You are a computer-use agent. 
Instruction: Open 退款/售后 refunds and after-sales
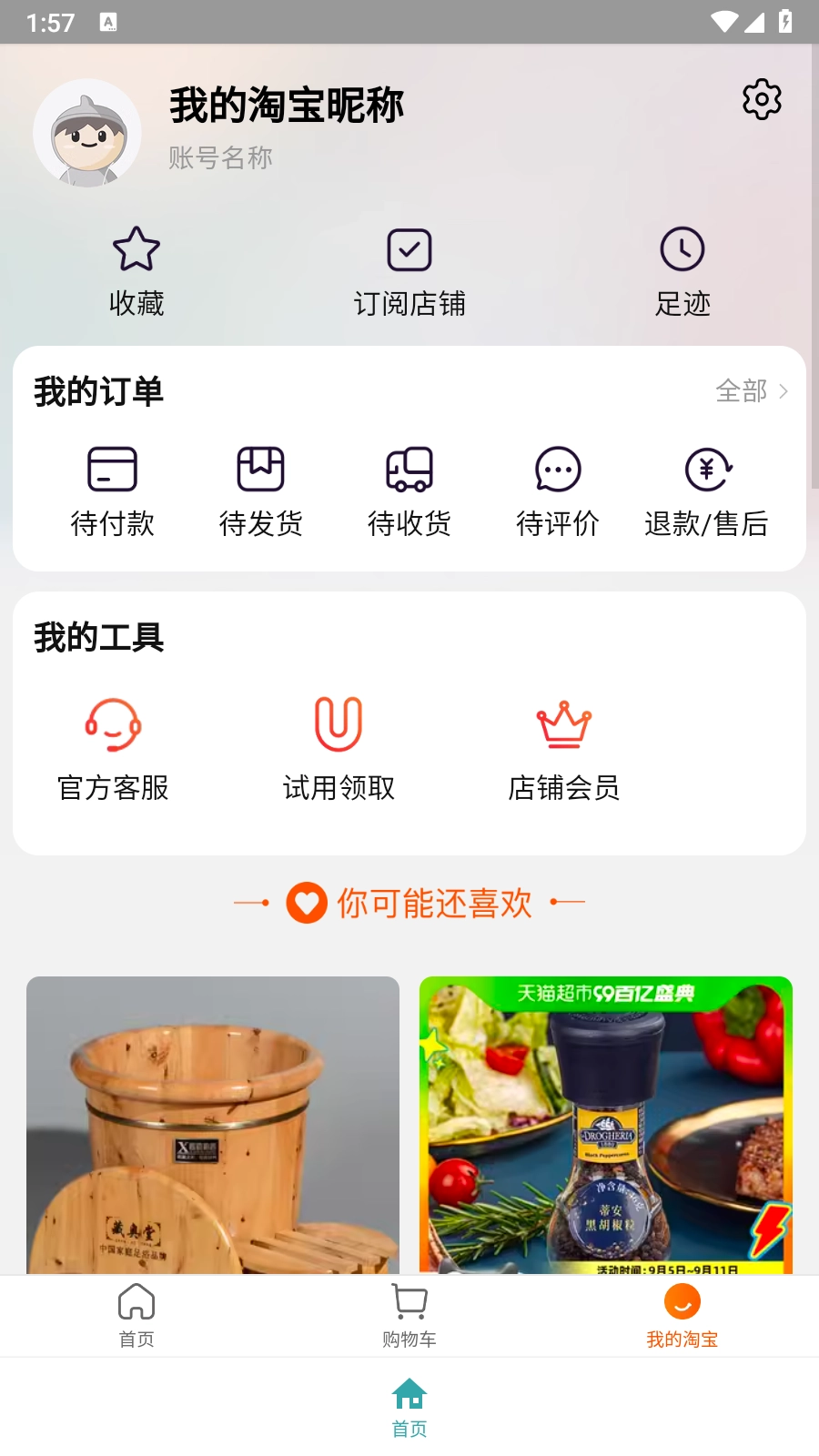[x=707, y=489]
